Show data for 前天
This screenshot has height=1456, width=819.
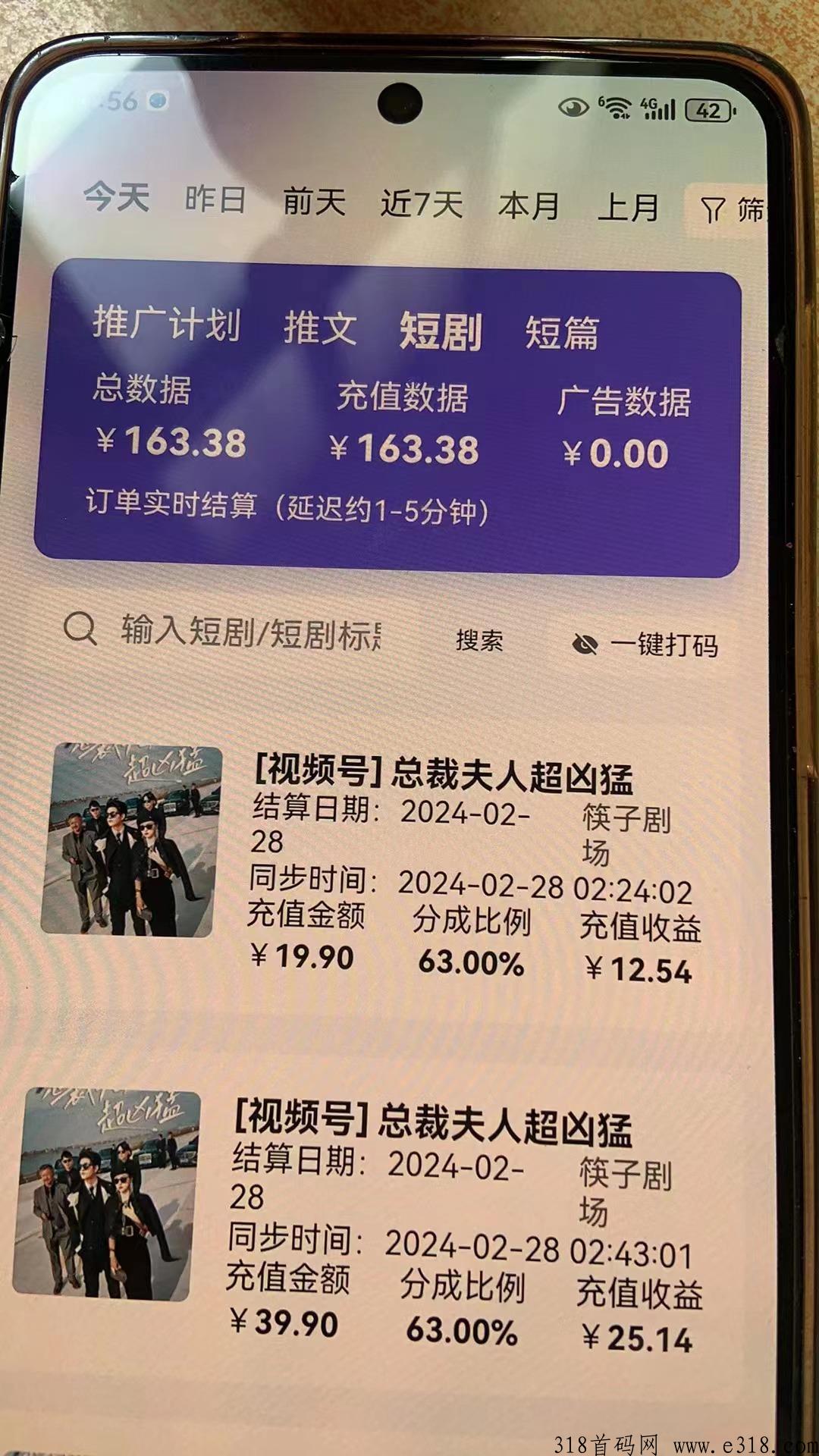[314, 202]
